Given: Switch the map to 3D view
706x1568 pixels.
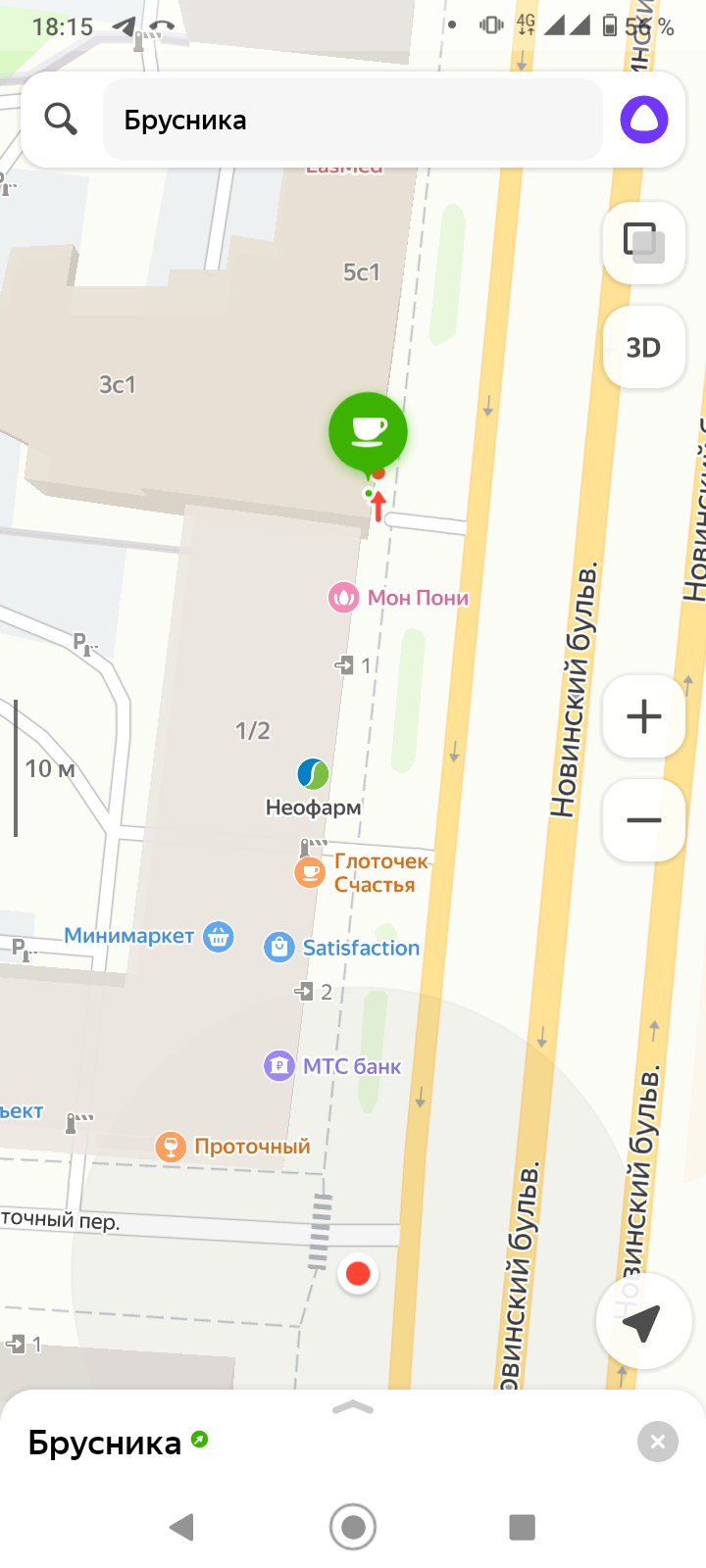Looking at the screenshot, I should click(x=644, y=348).
